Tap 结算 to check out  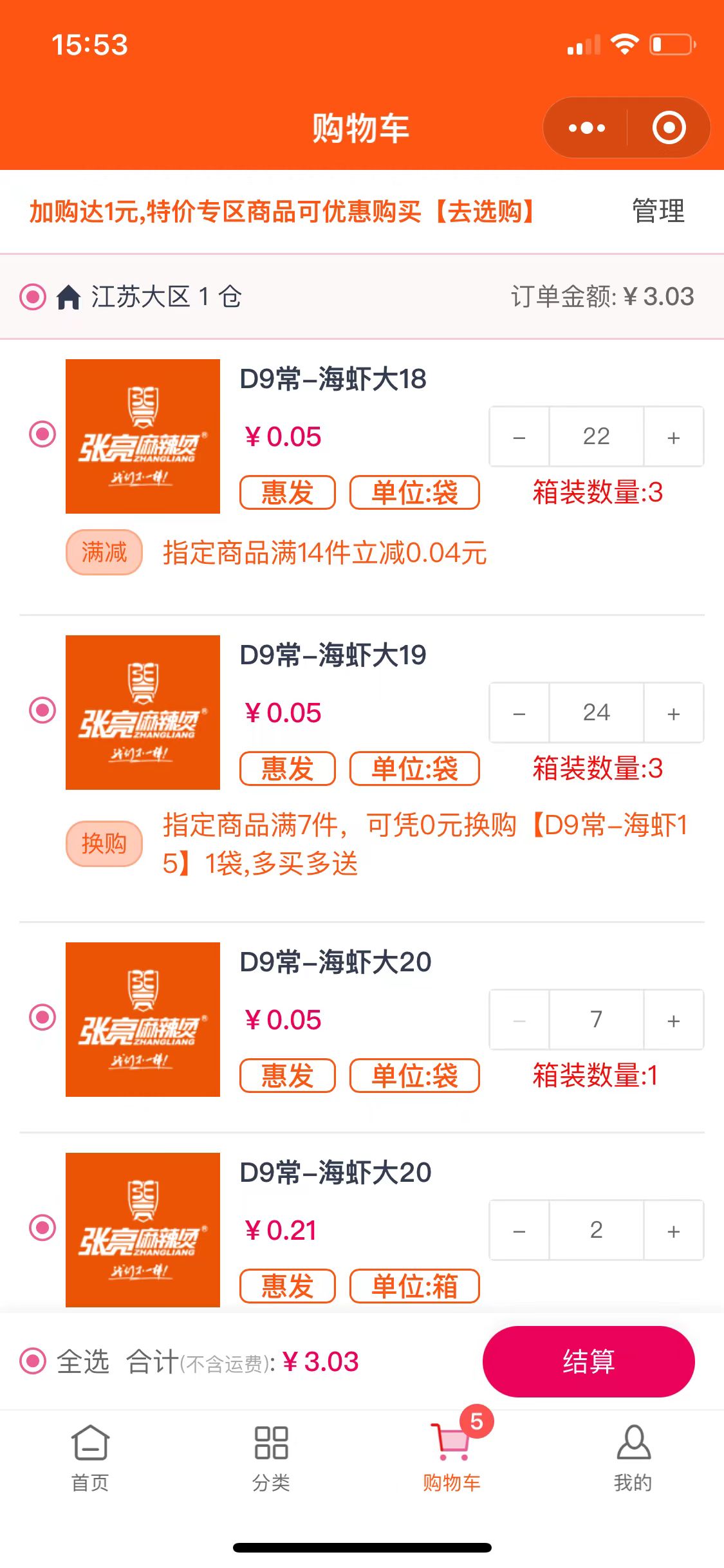point(588,1361)
